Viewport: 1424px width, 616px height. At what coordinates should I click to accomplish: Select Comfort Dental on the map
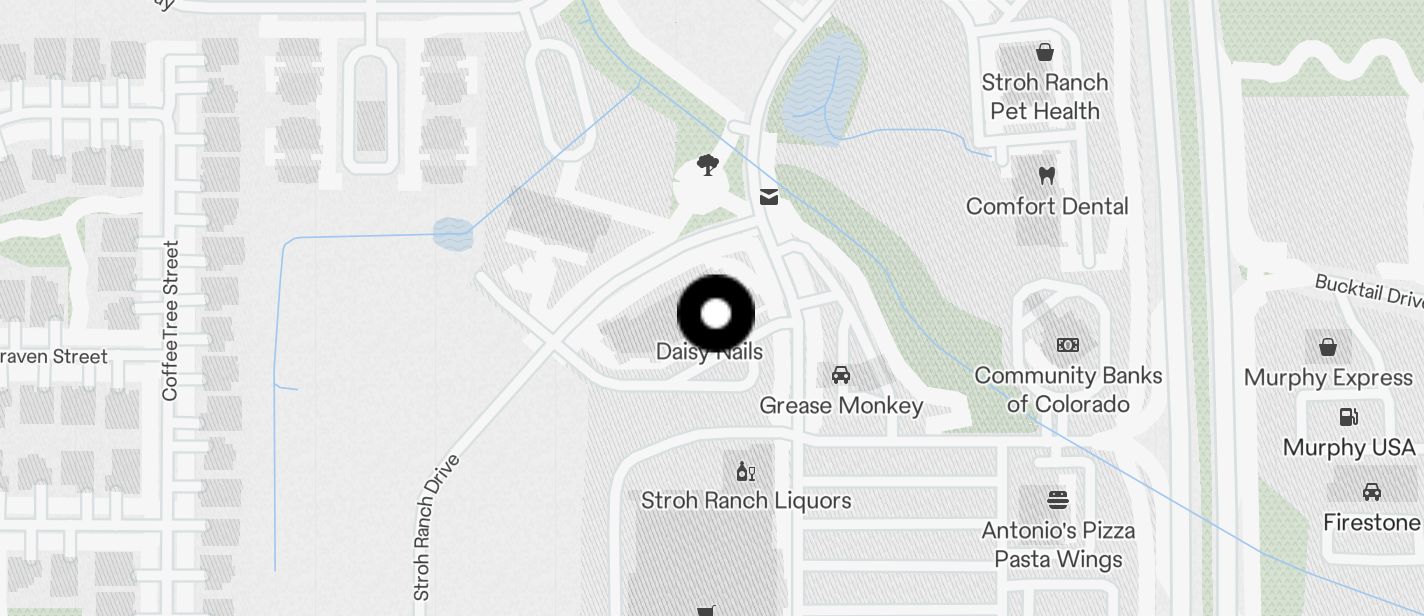point(1047,176)
